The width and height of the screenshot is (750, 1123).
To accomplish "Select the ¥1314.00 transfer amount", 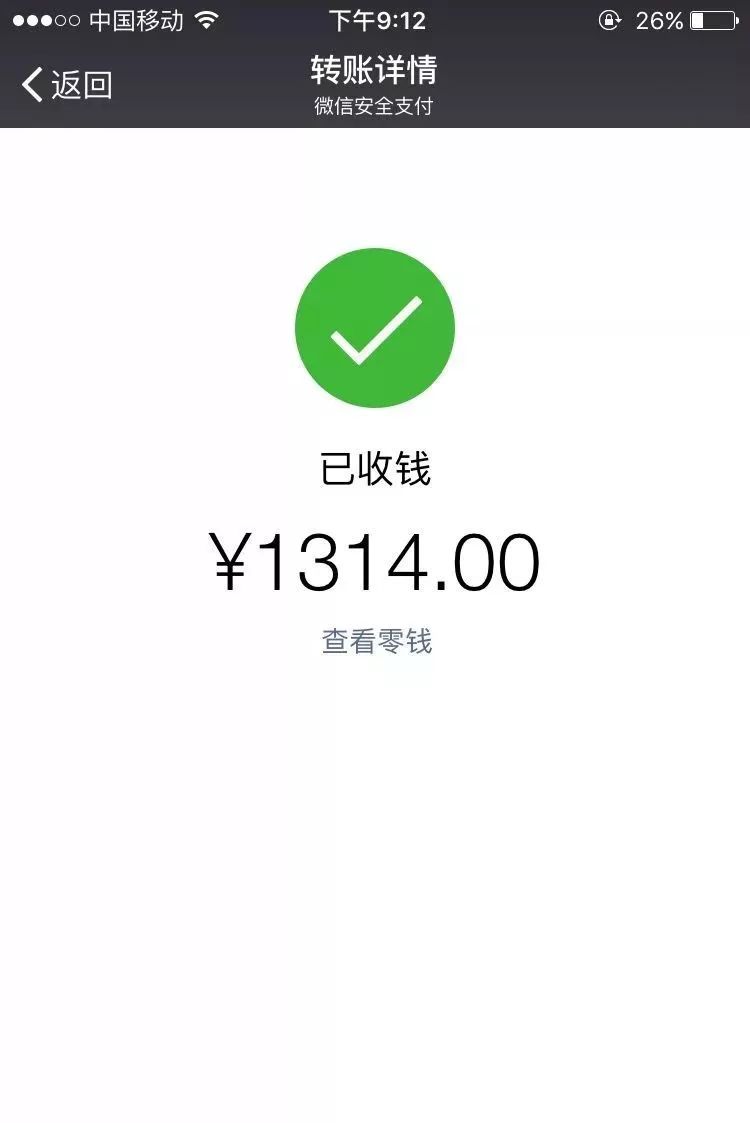I will click(375, 562).
